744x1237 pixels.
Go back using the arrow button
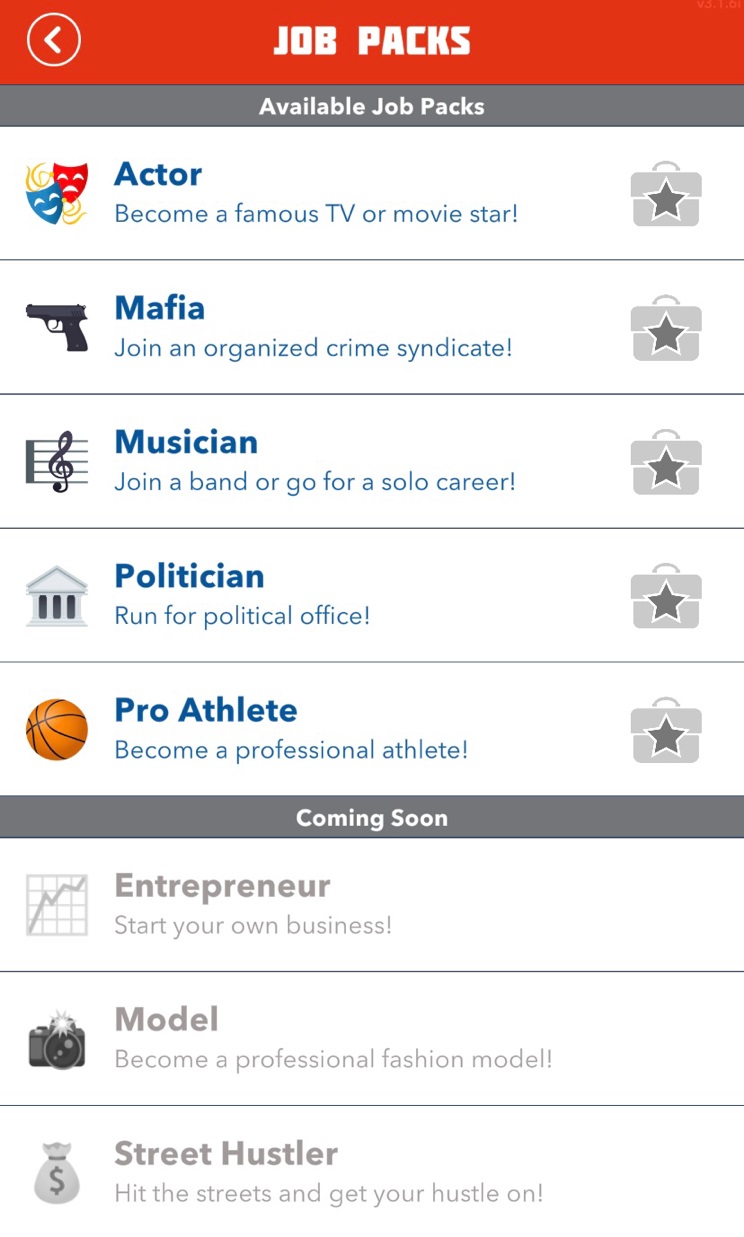coord(54,41)
